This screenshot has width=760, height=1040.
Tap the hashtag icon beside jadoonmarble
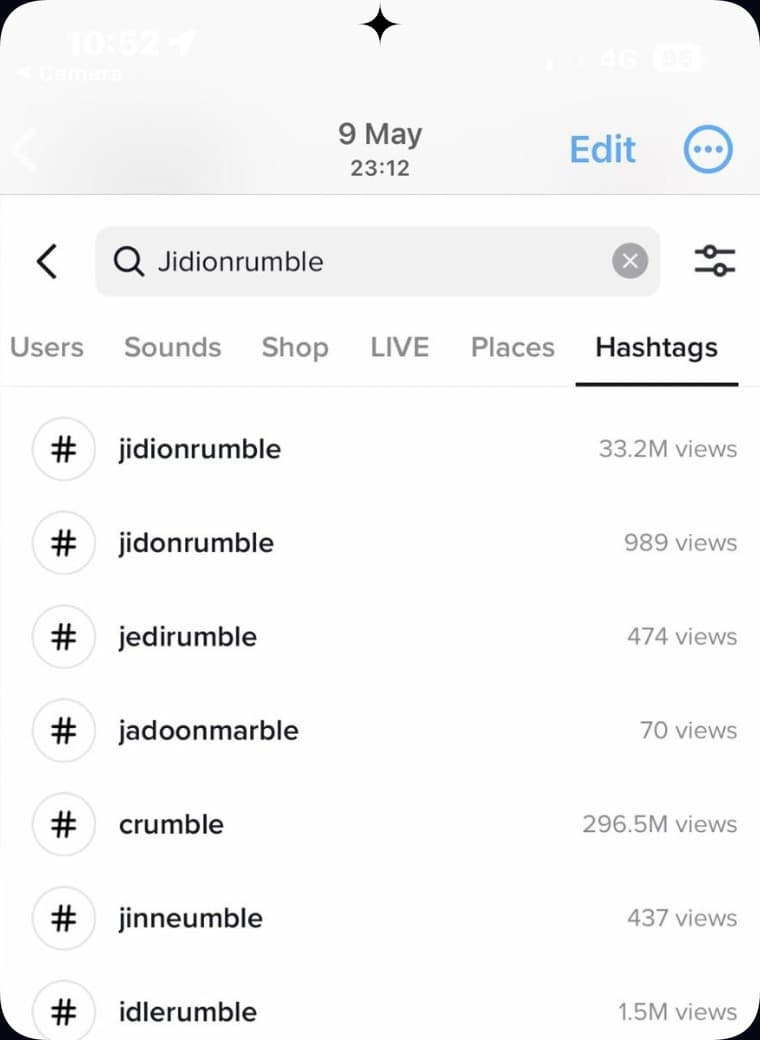pos(63,730)
